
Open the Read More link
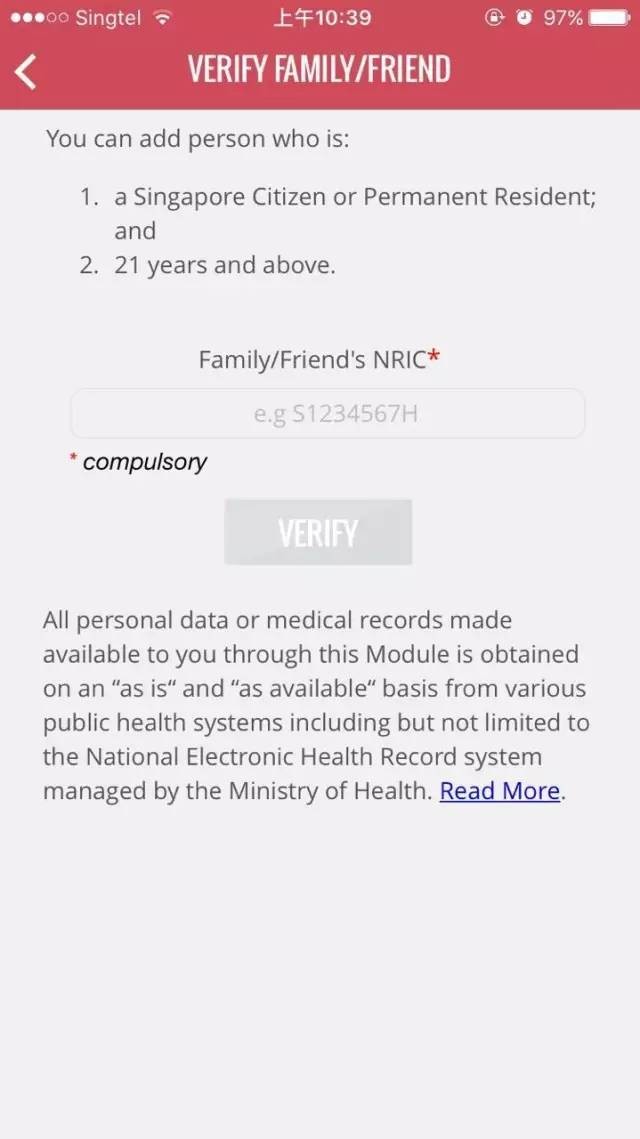(500, 791)
